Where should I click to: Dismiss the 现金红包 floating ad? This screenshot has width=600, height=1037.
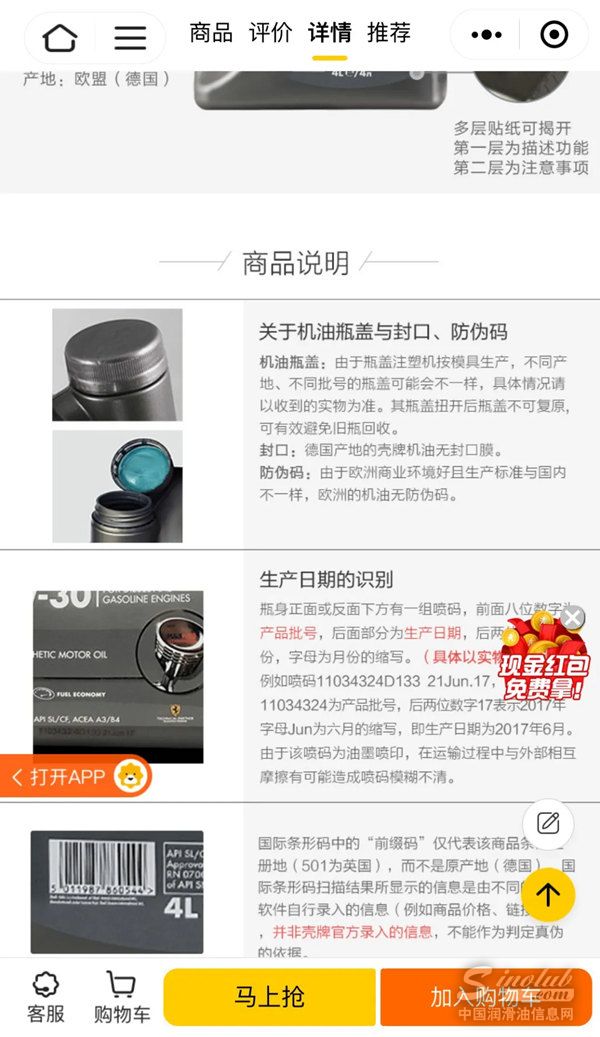pos(572,618)
